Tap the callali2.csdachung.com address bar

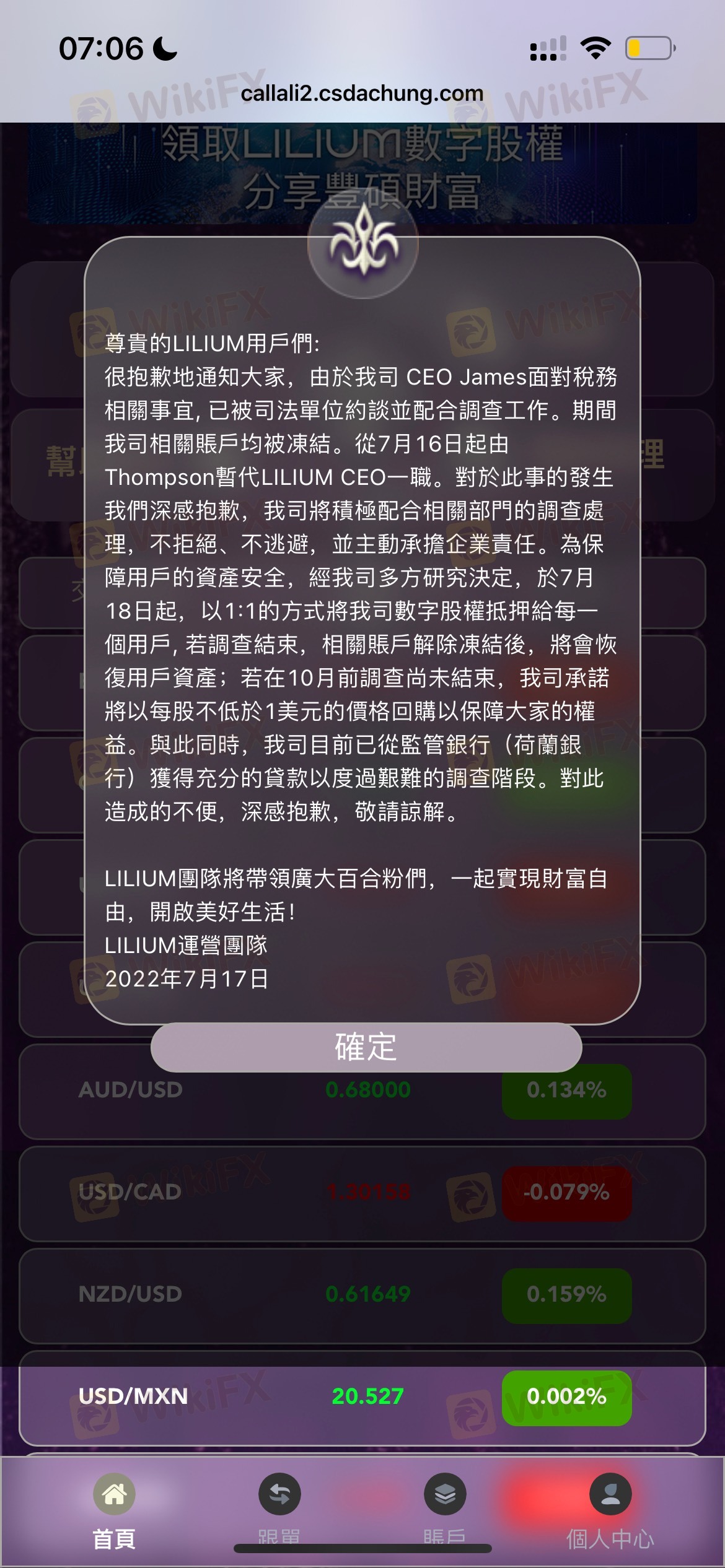(362, 94)
